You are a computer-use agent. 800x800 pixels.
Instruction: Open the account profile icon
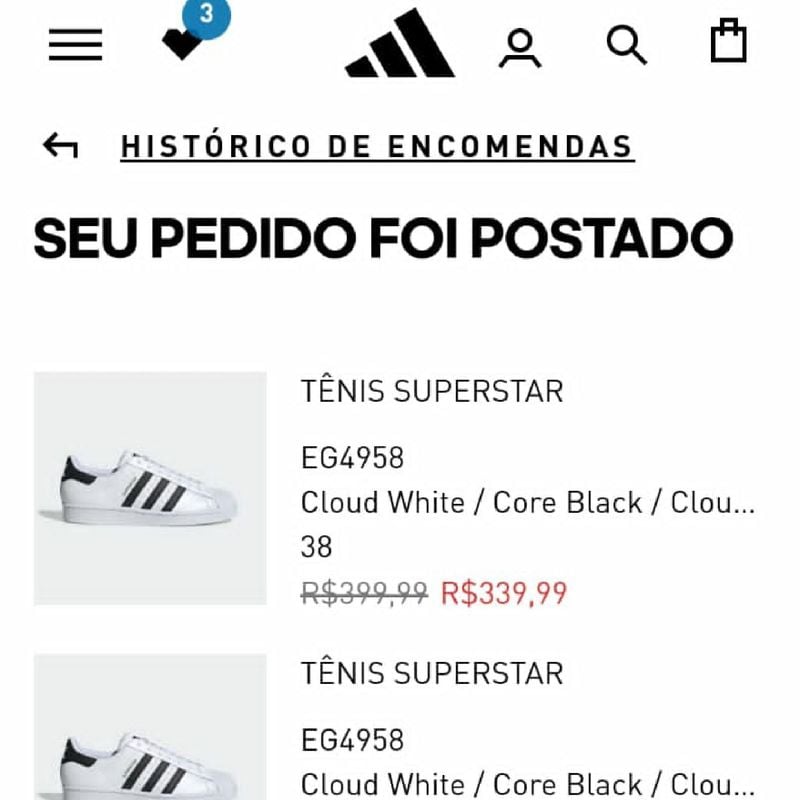[x=520, y=47]
